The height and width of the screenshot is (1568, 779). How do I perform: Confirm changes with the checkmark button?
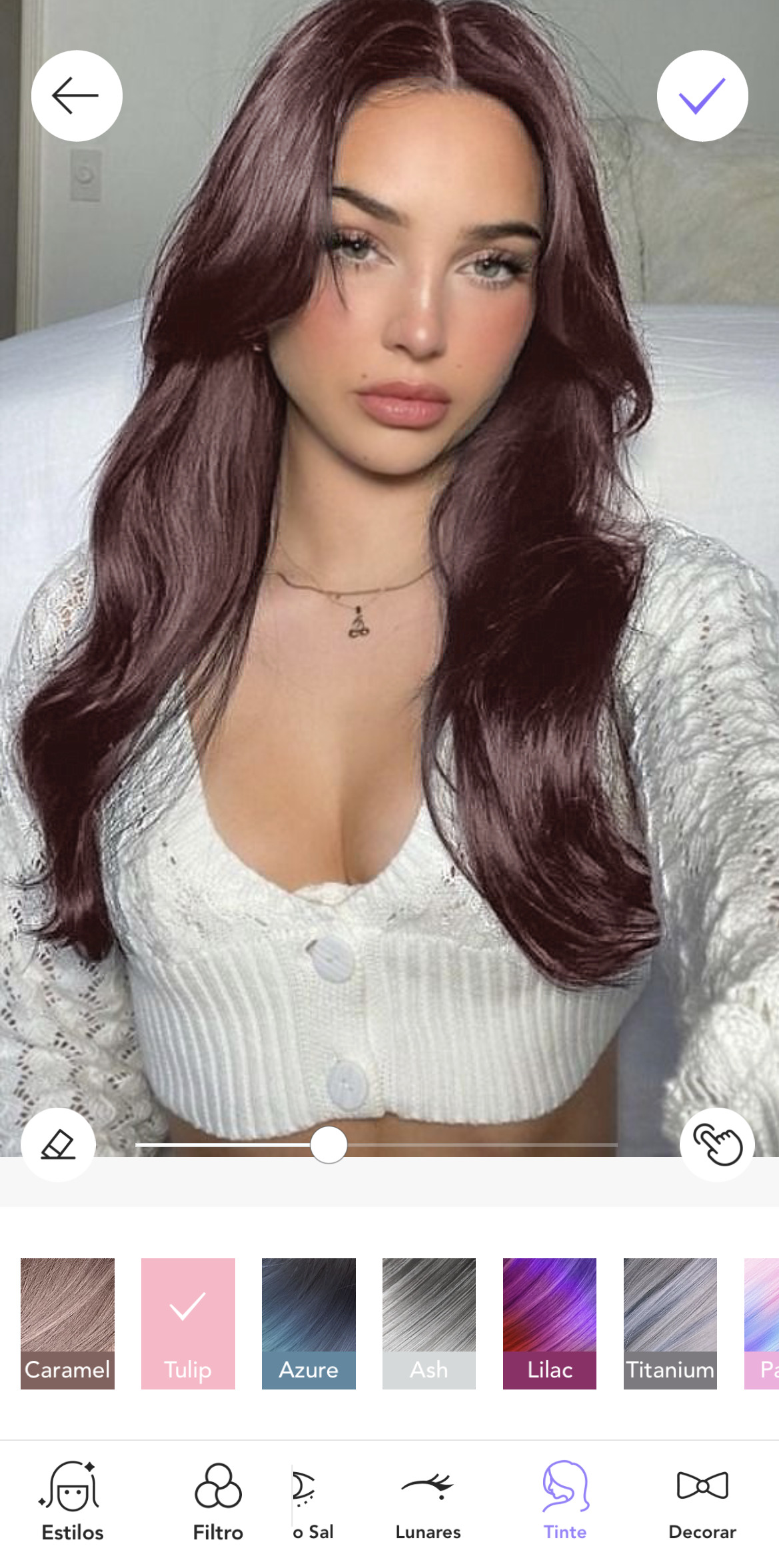tap(702, 96)
